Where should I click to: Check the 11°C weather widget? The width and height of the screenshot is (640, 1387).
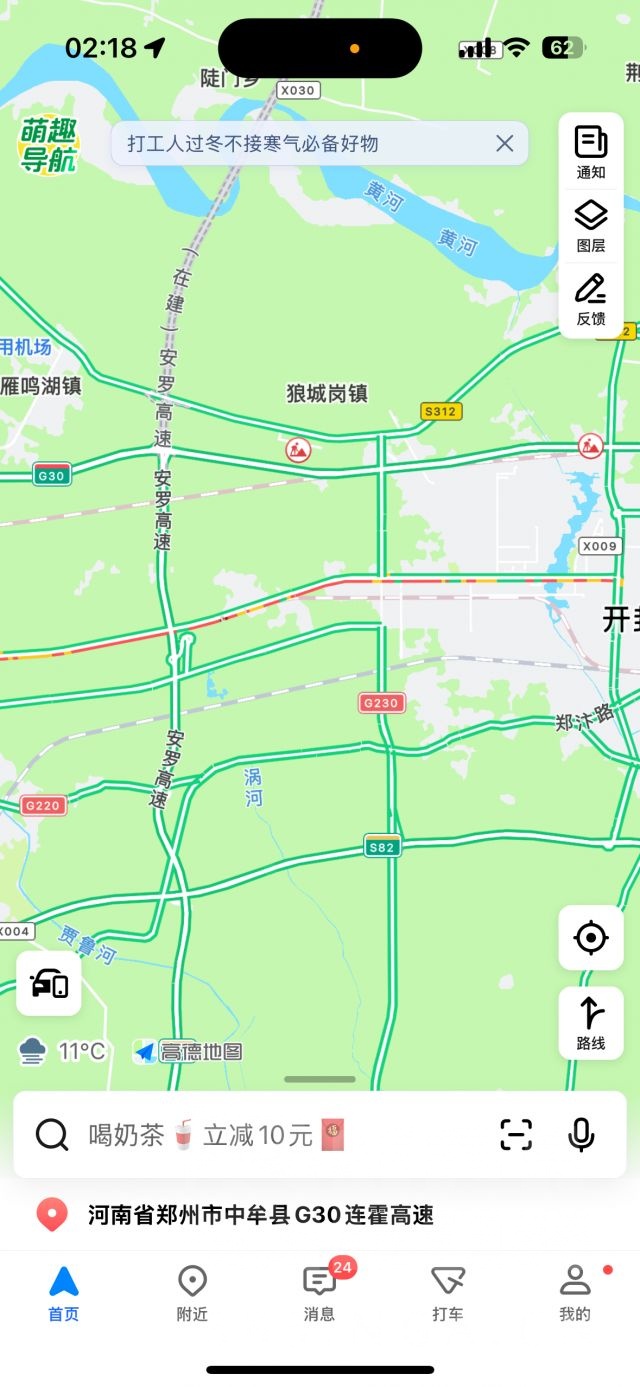62,1051
